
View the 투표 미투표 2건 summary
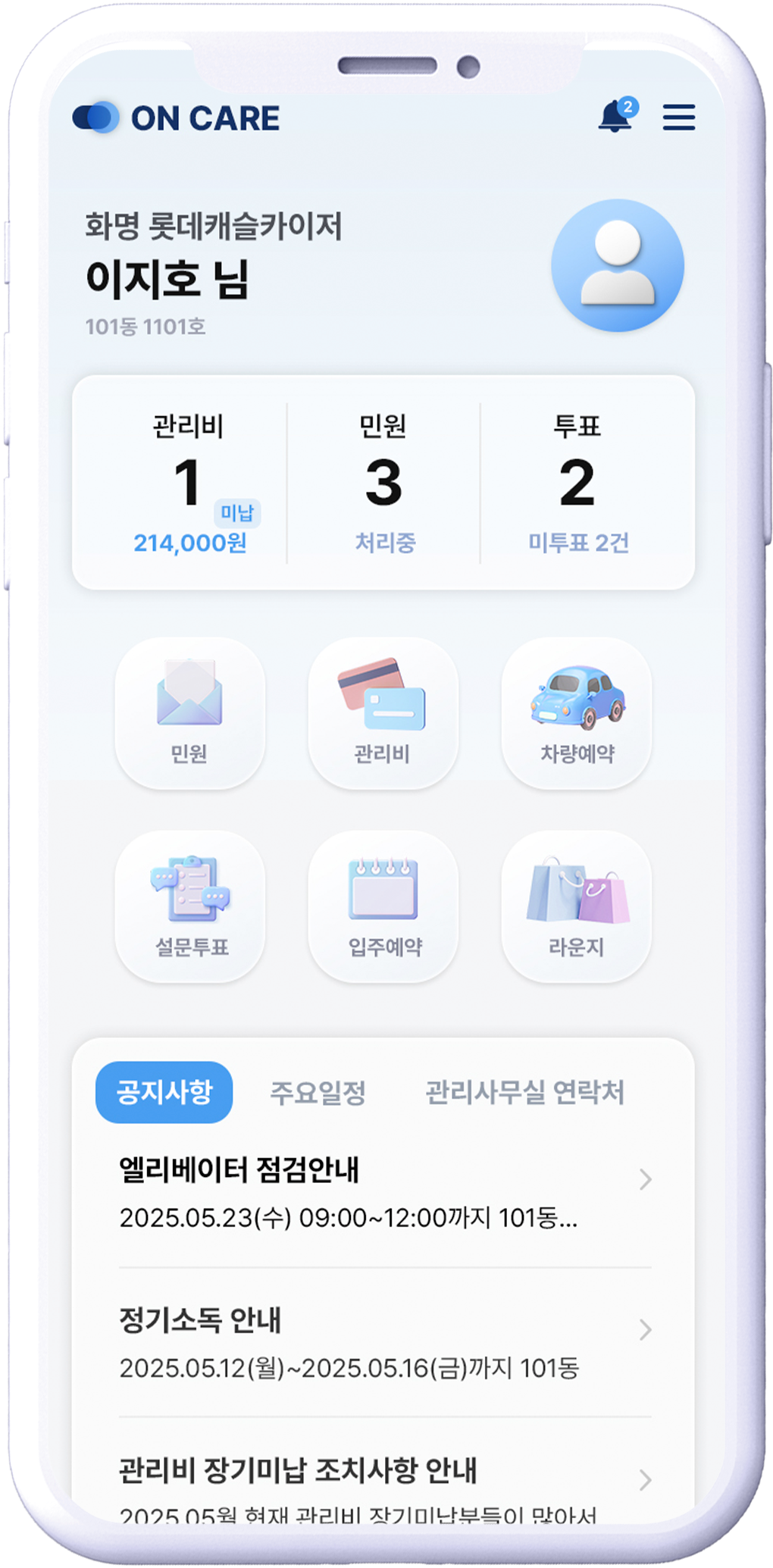[x=577, y=485]
